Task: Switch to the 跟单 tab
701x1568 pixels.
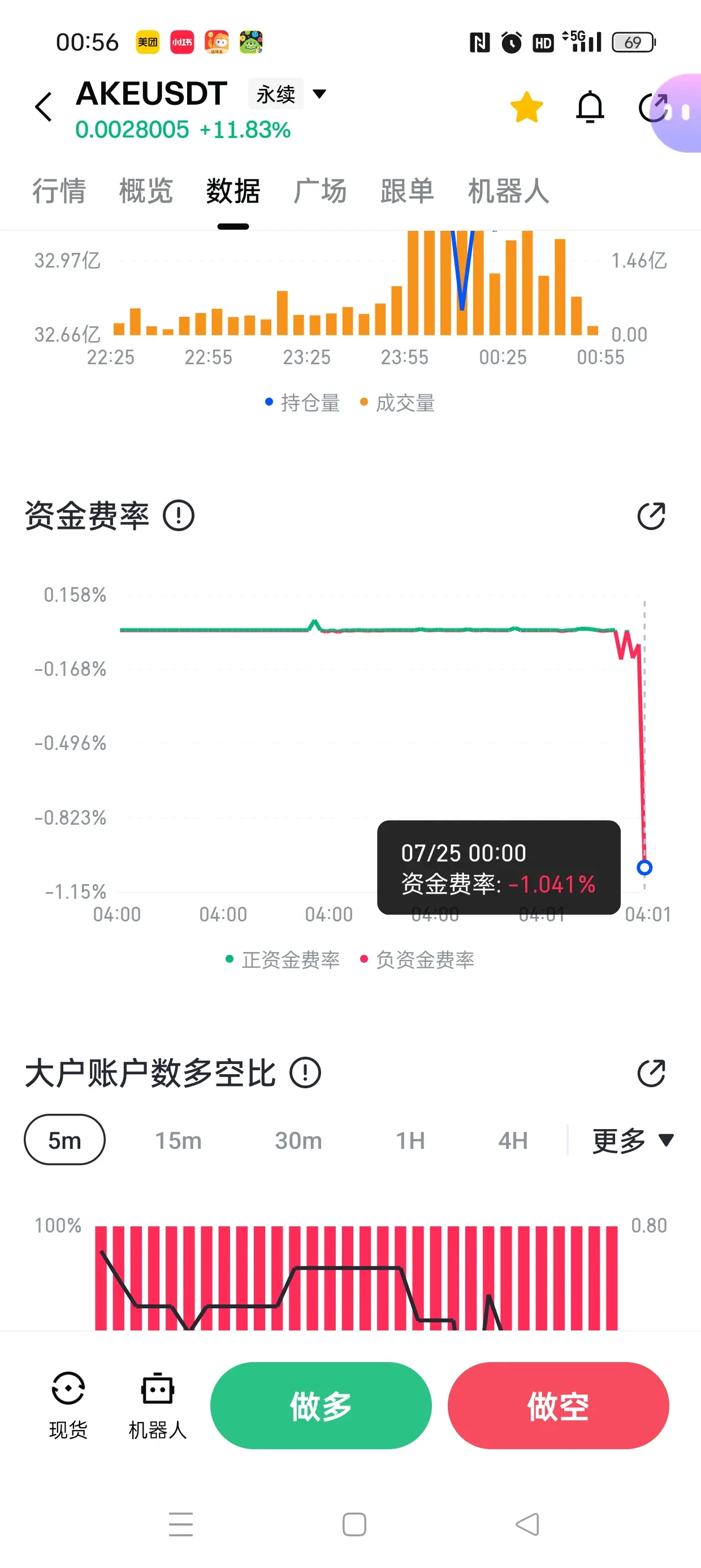Action: pos(407,191)
